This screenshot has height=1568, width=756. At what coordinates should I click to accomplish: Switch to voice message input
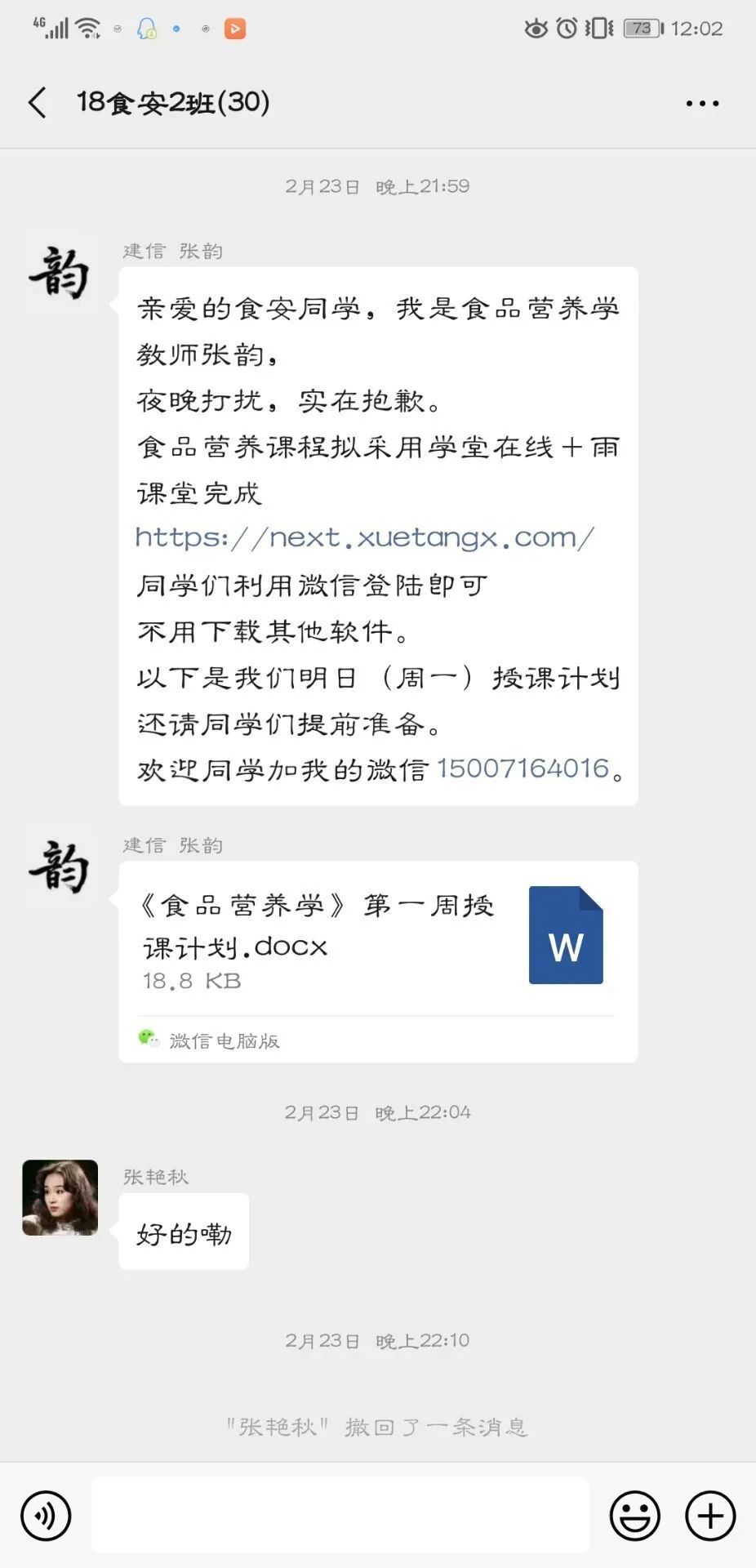(47, 1516)
